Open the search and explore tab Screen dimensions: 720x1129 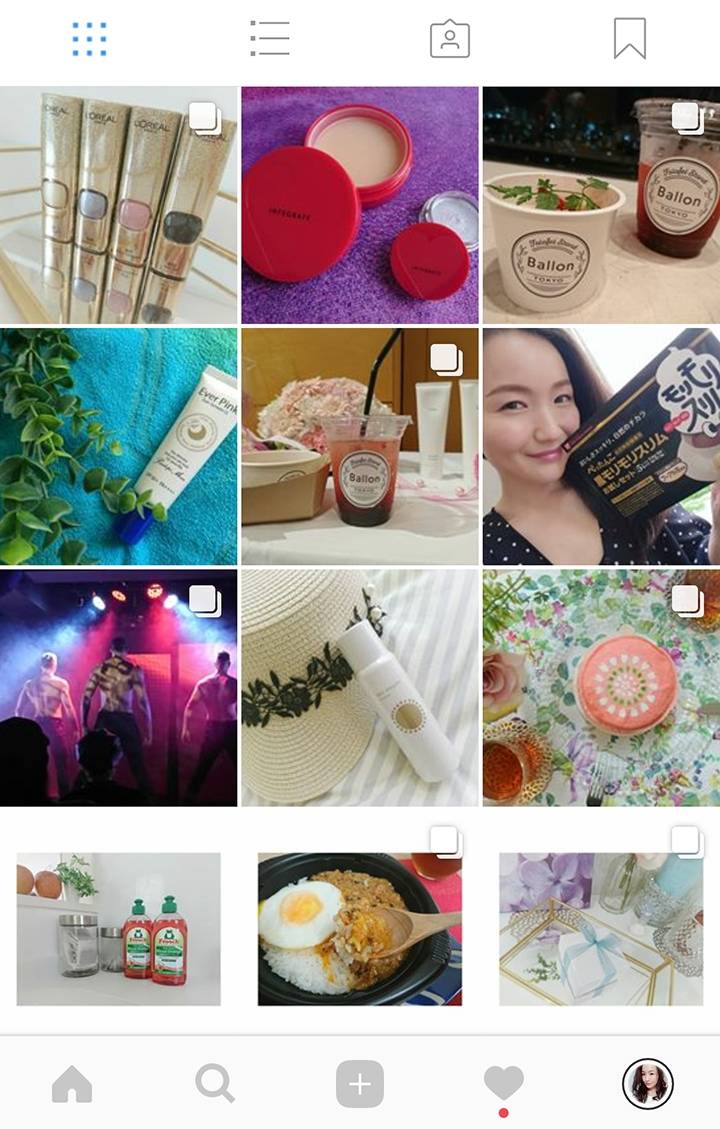coord(215,1084)
